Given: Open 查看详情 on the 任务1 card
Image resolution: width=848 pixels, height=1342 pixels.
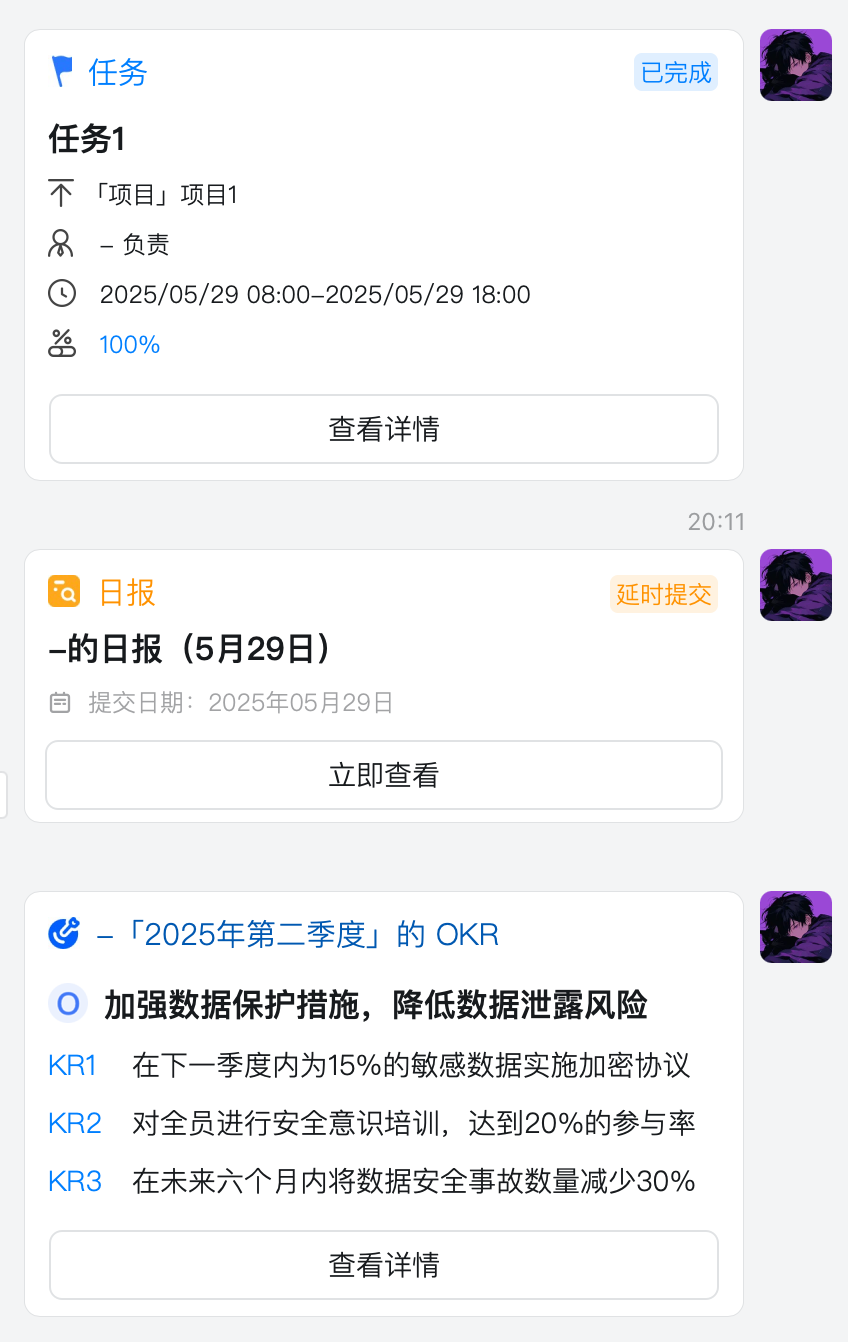Looking at the screenshot, I should (x=384, y=429).
